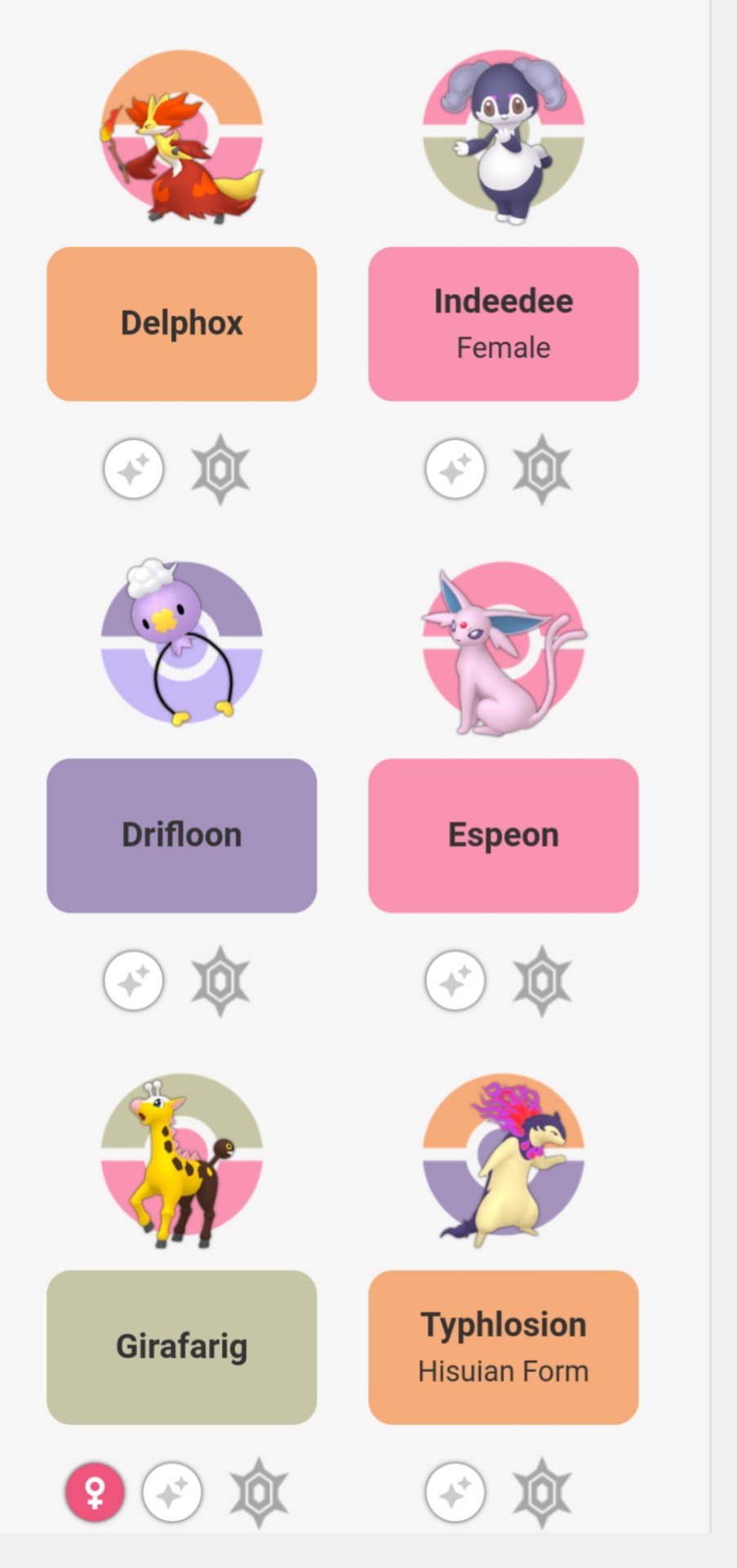Viewport: 737px width, 1568px height.
Task: Select the Girafarig name card
Action: click(181, 1347)
